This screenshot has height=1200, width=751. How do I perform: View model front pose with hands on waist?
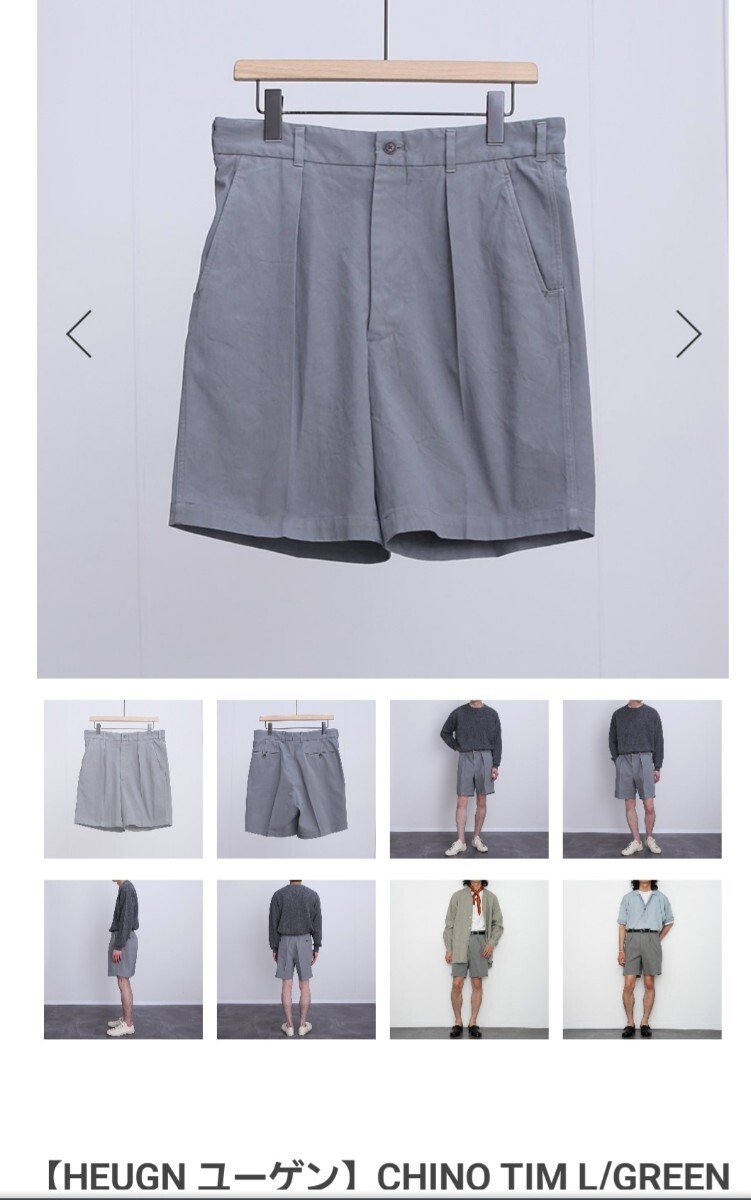pos(469,779)
